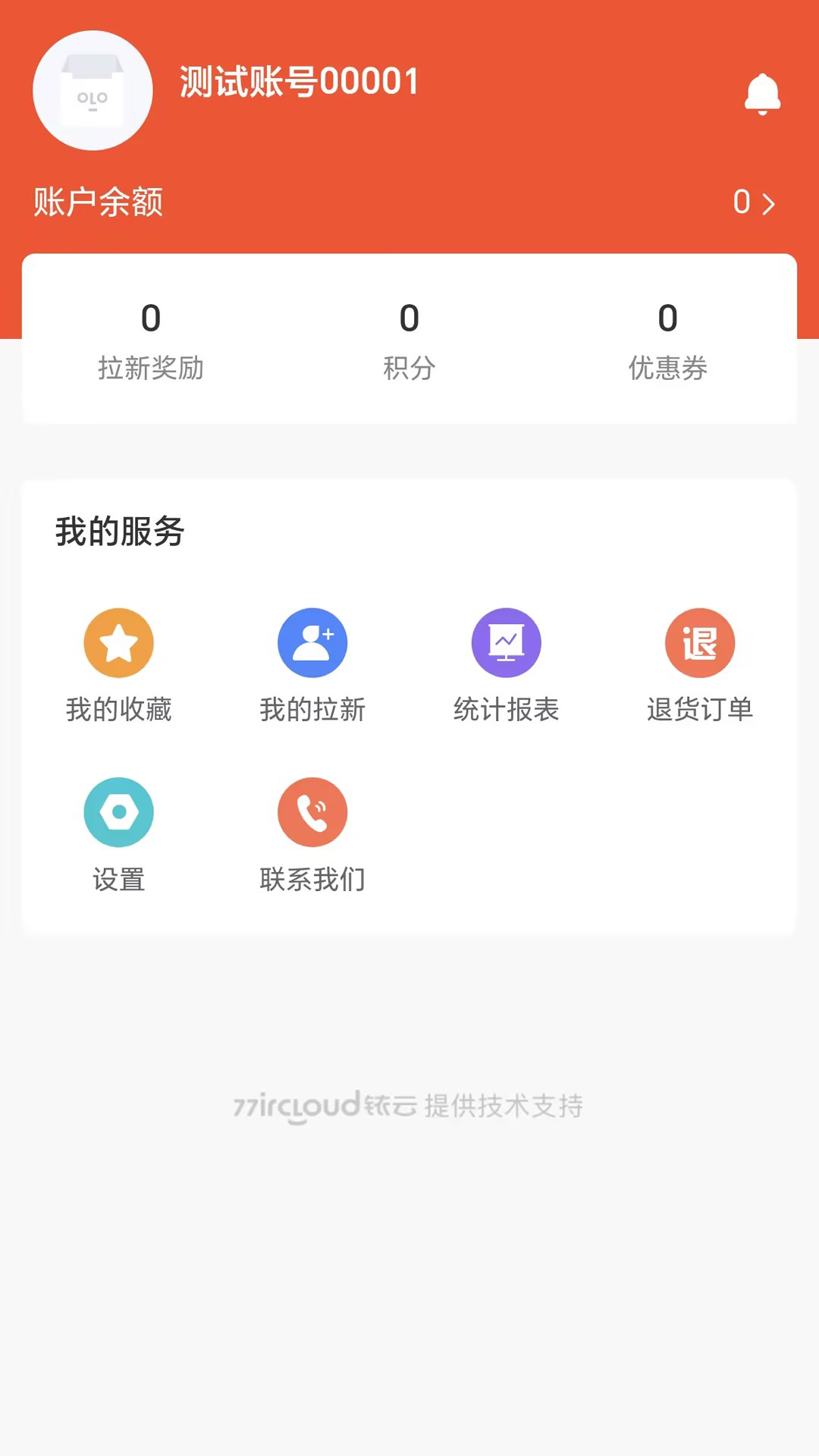Image resolution: width=819 pixels, height=1456 pixels.
Task: Open the 我的收藏 favorites star icon
Action: [x=118, y=642]
